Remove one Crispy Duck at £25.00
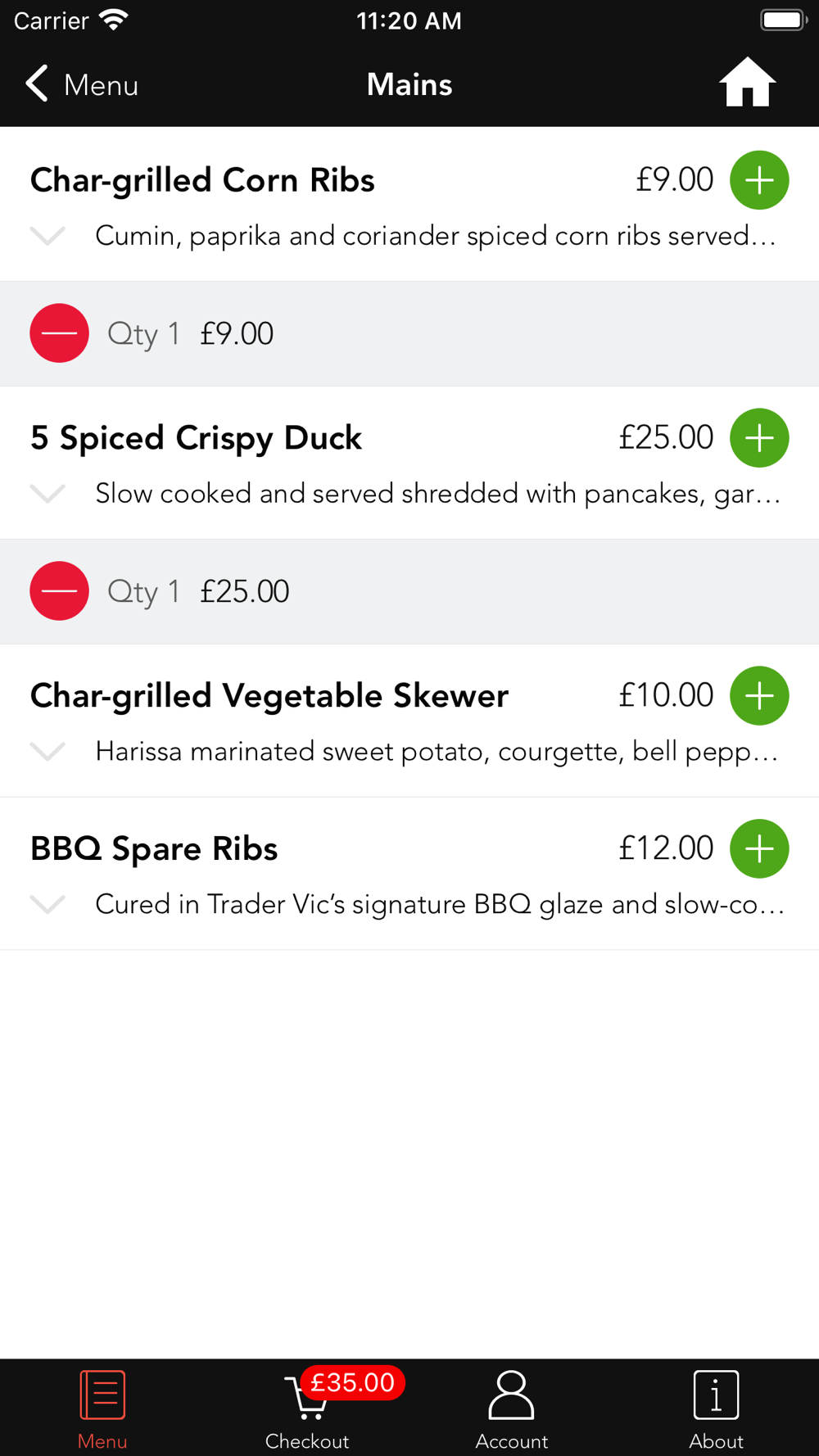The width and height of the screenshot is (819, 1456). [59, 591]
